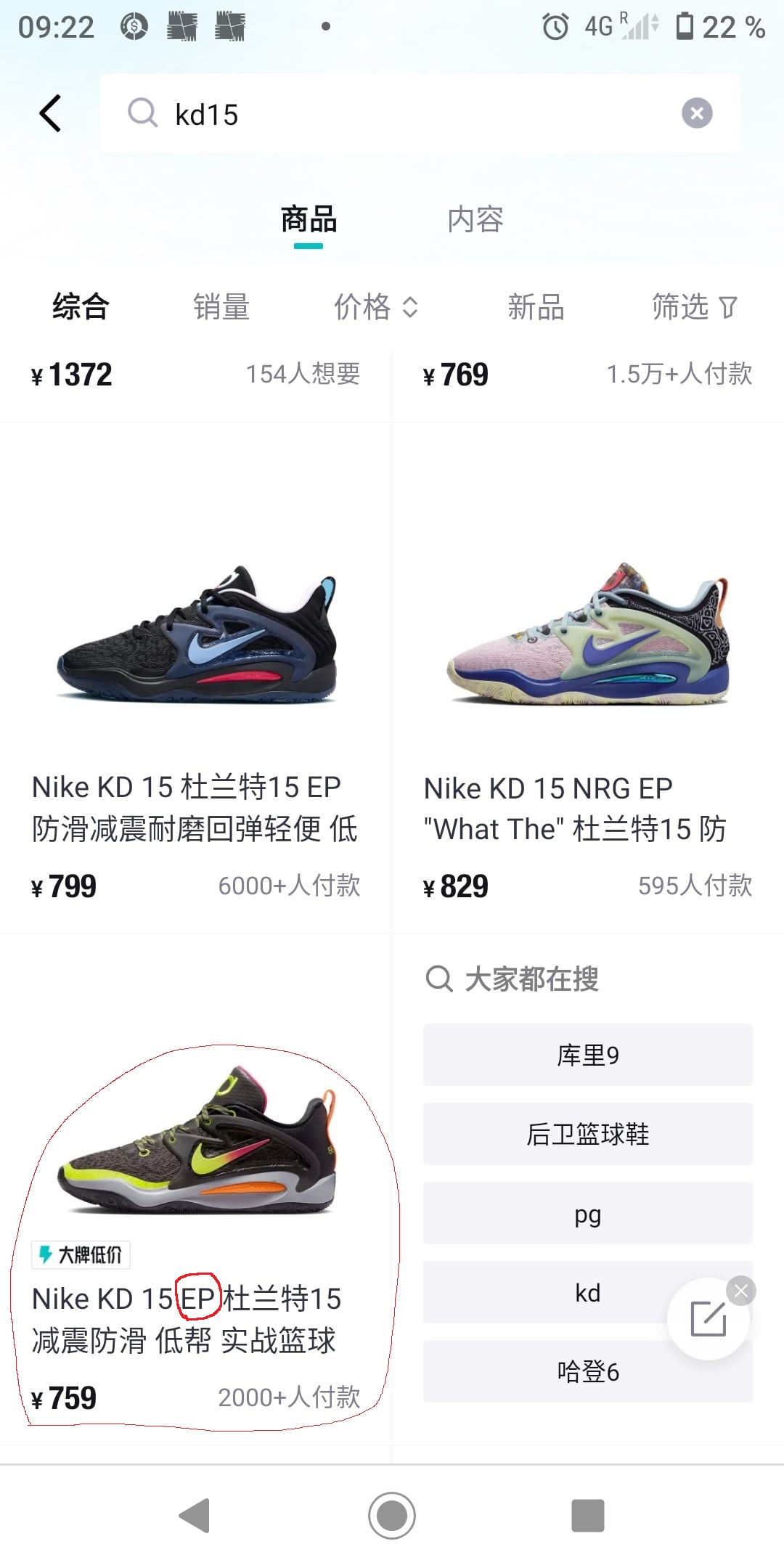
Task: Open the floating feedback edit button
Action: (708, 1319)
